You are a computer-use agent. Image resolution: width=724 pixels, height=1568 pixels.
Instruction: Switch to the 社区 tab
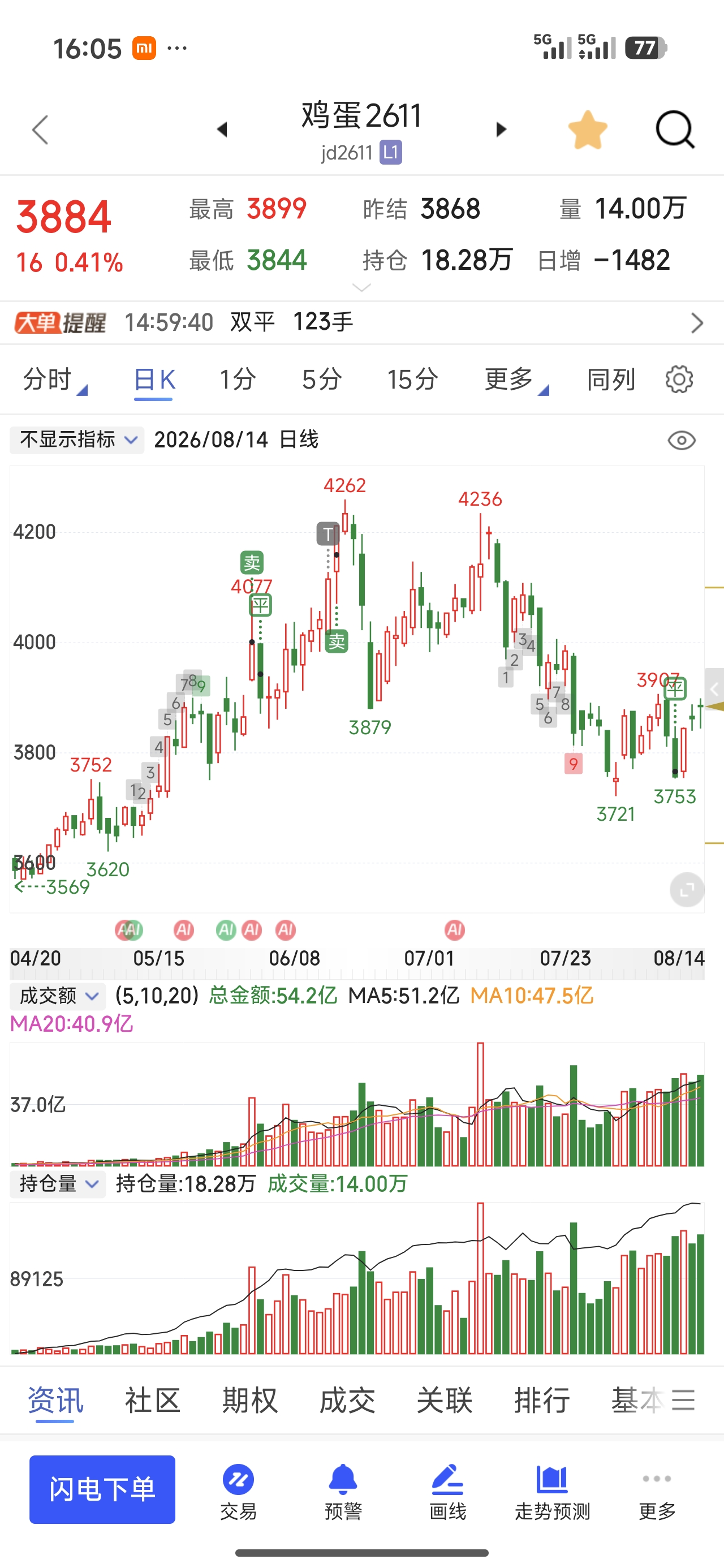[152, 1400]
